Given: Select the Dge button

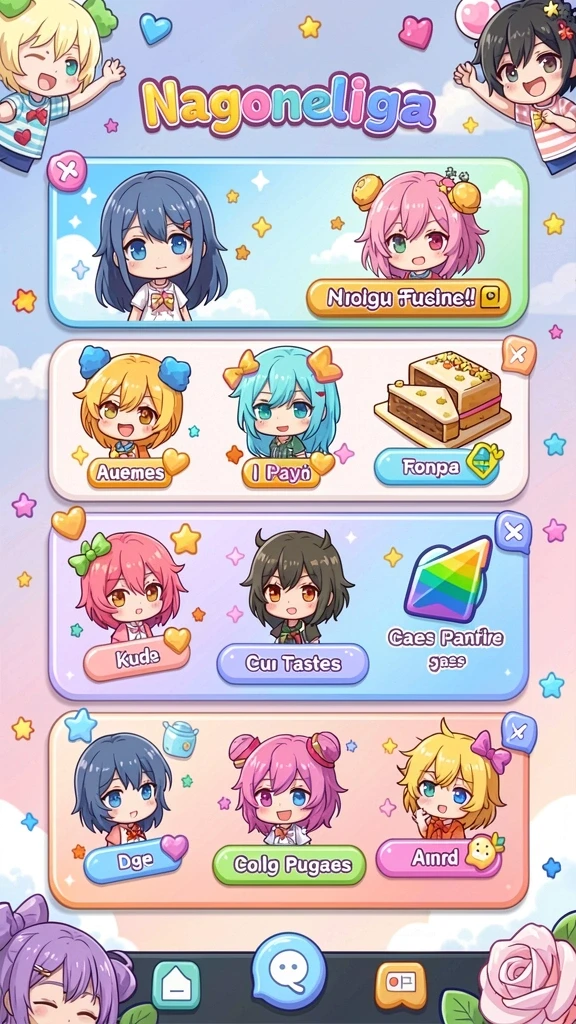Looking at the screenshot, I should point(133,861).
